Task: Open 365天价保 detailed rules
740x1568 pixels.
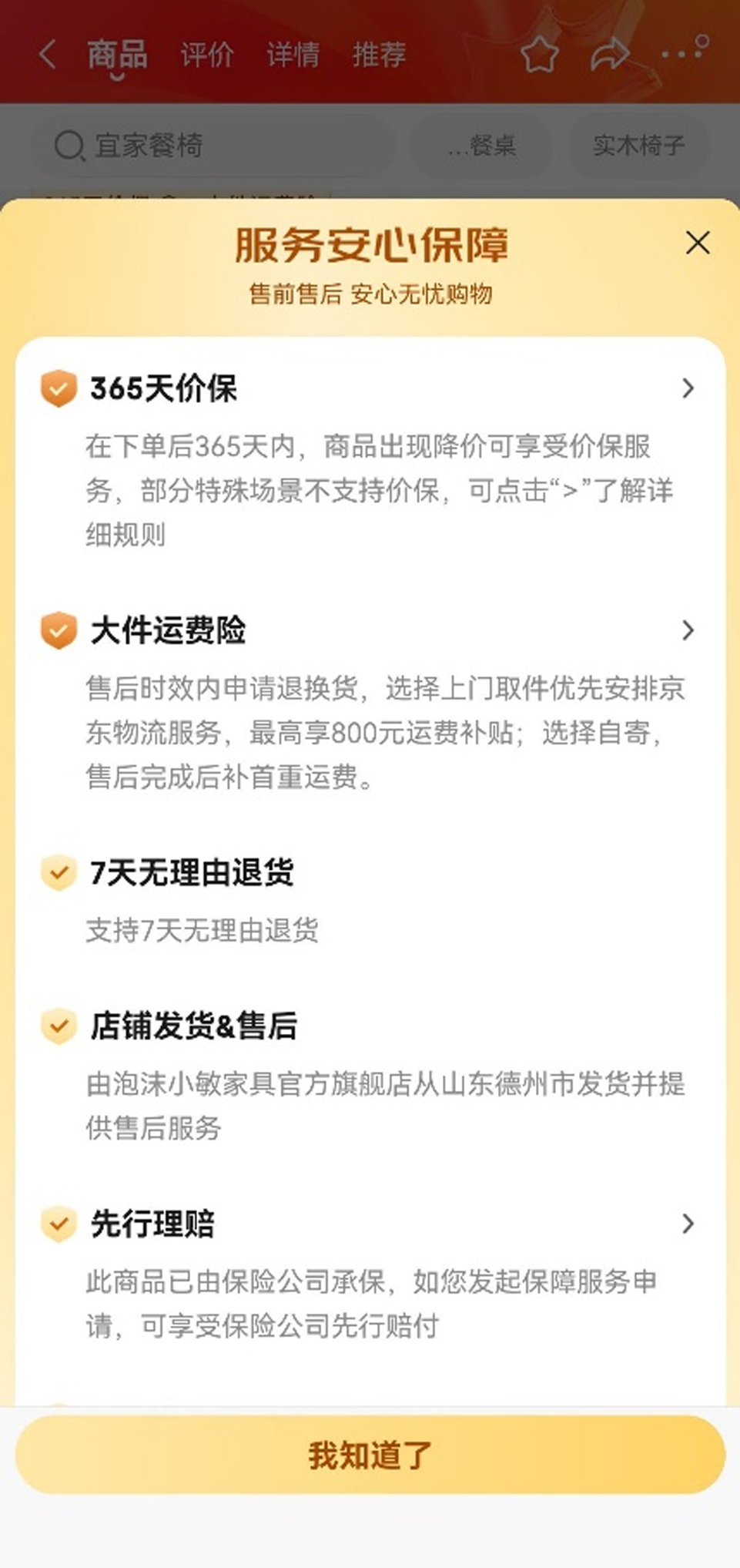Action: [x=688, y=388]
